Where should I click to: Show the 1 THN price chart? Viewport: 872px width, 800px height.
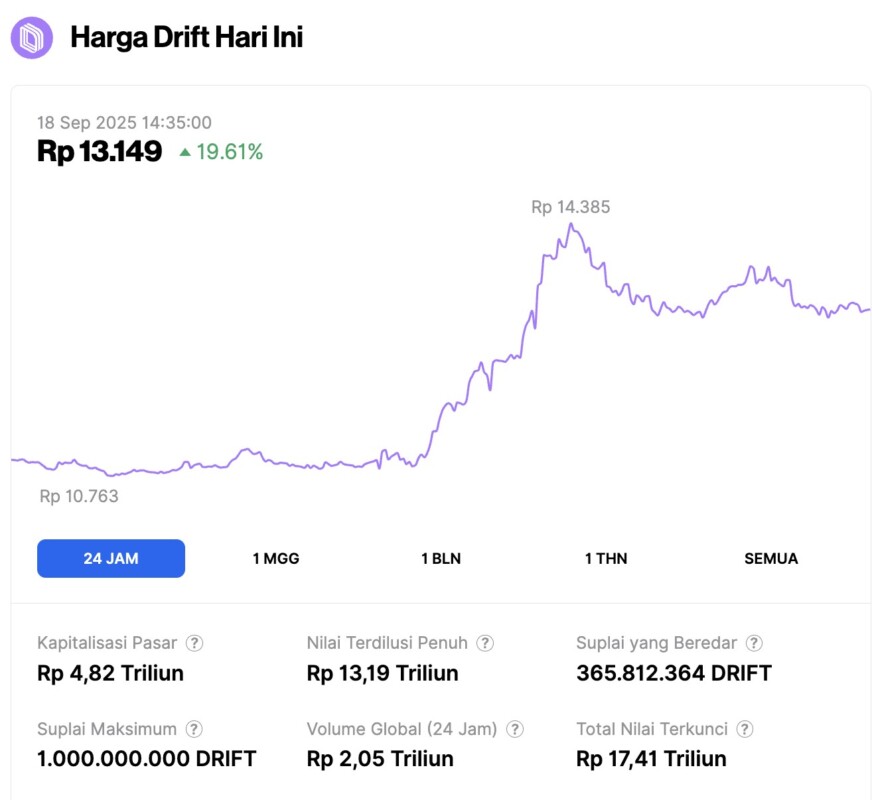pyautogui.click(x=606, y=558)
